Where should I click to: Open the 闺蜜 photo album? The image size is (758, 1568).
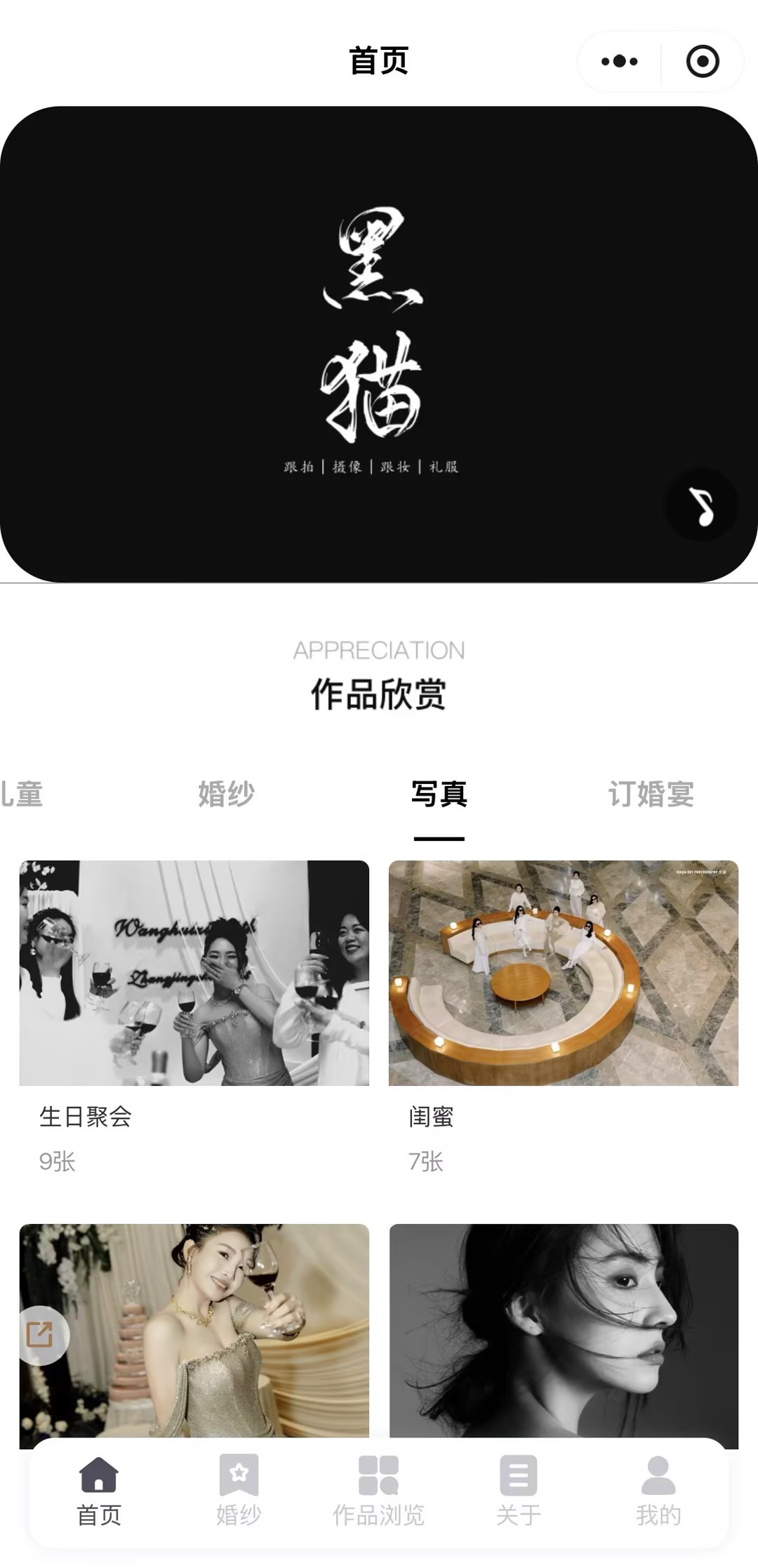coord(564,973)
